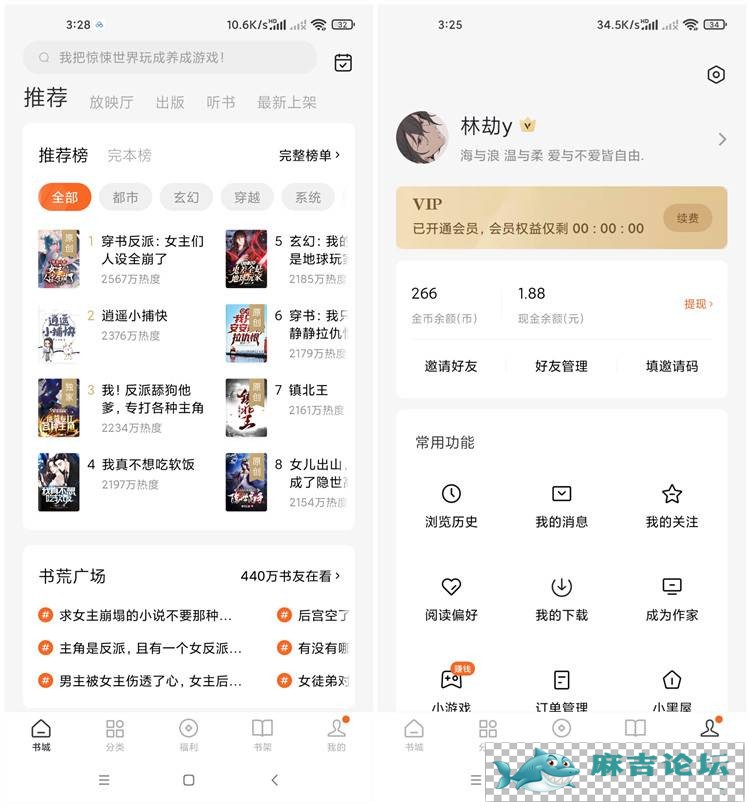Image resolution: width=750 pixels, height=807 pixels.
Task: Open the calendar check-in icon
Action: (343, 62)
